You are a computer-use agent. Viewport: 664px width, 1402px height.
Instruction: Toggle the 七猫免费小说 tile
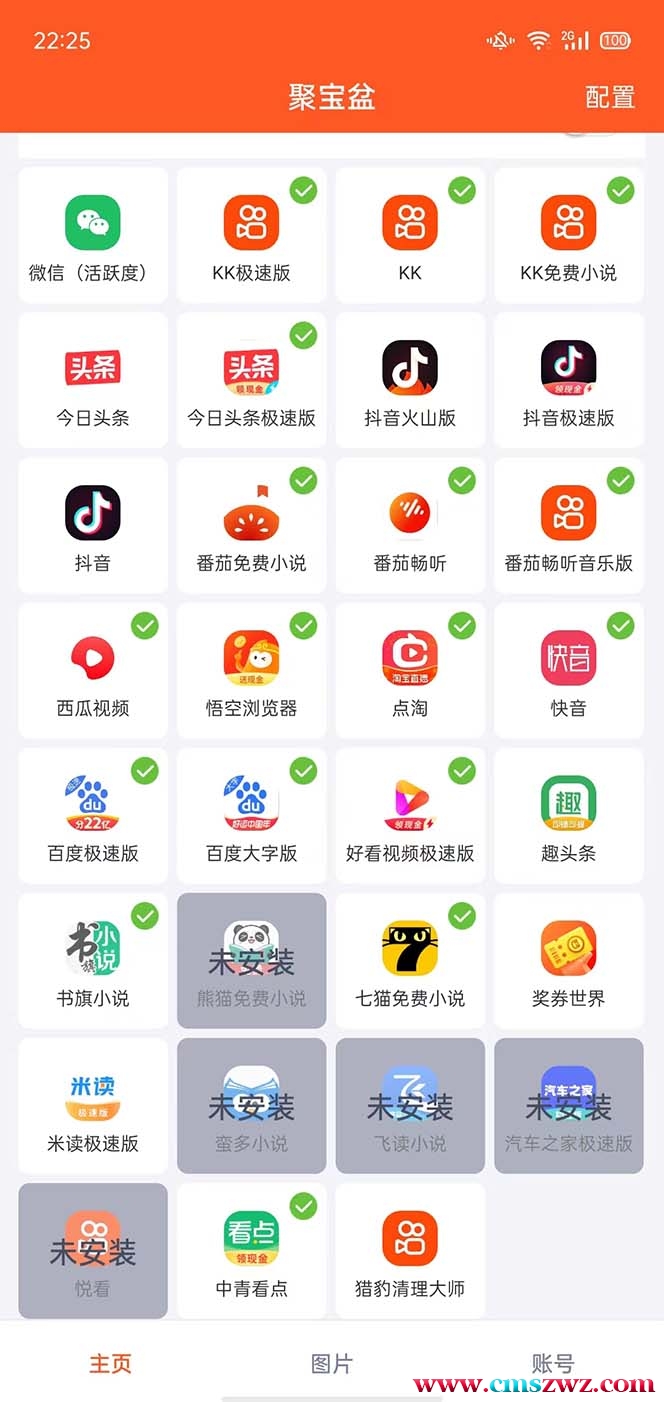coord(410,961)
